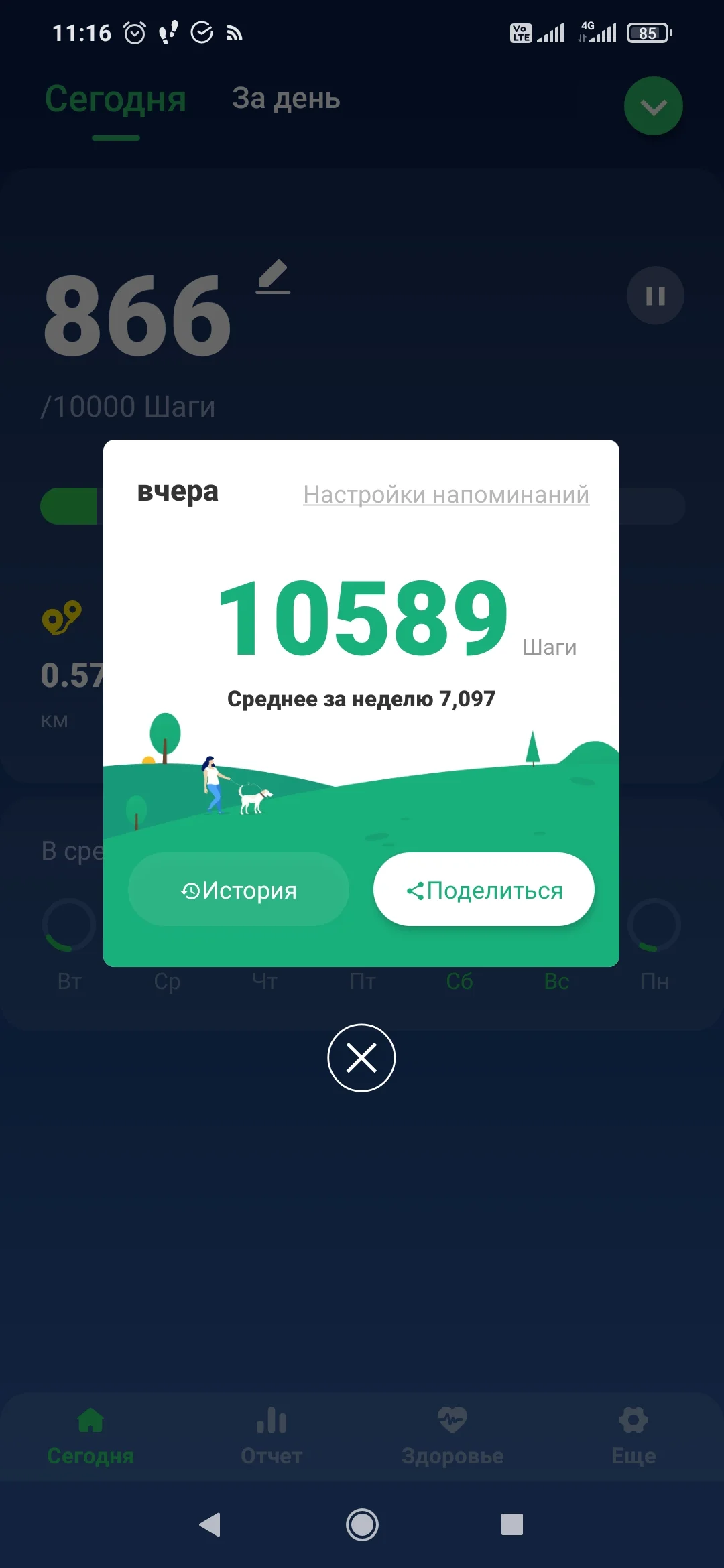
Task: Tap the Пн weekly progress circle
Action: pos(654,925)
